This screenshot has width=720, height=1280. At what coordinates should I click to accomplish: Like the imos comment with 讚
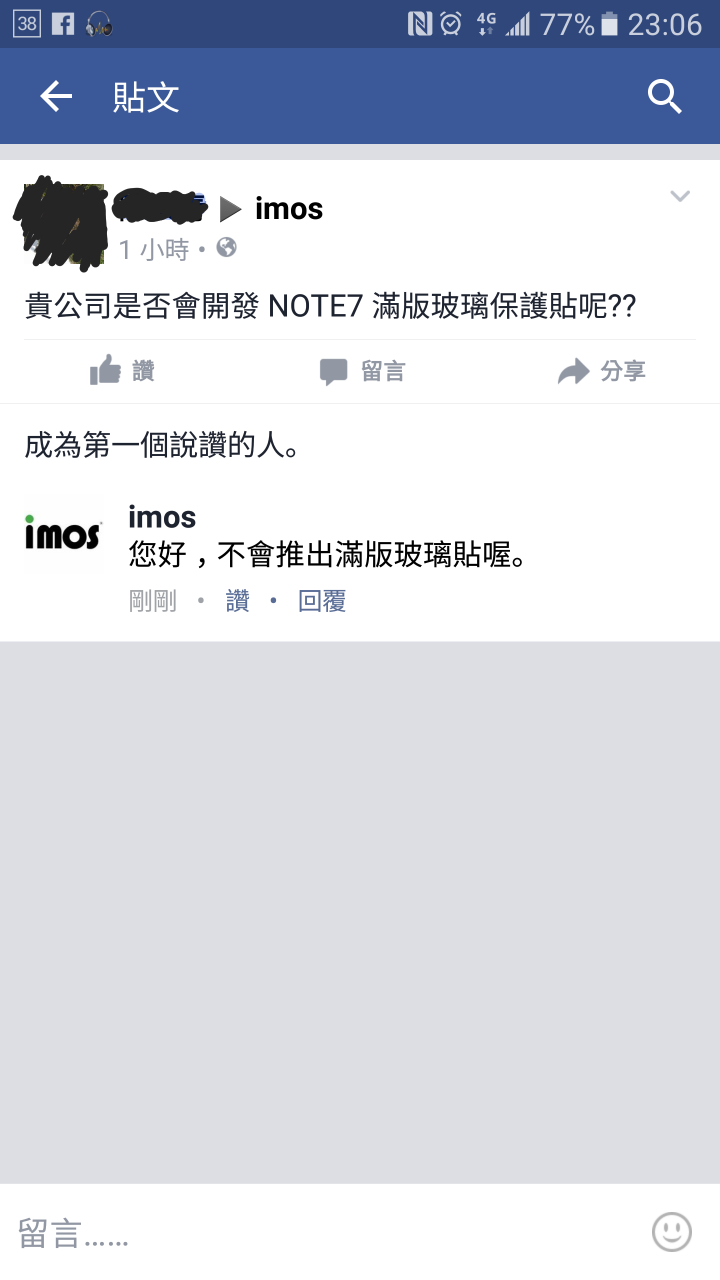point(237,601)
